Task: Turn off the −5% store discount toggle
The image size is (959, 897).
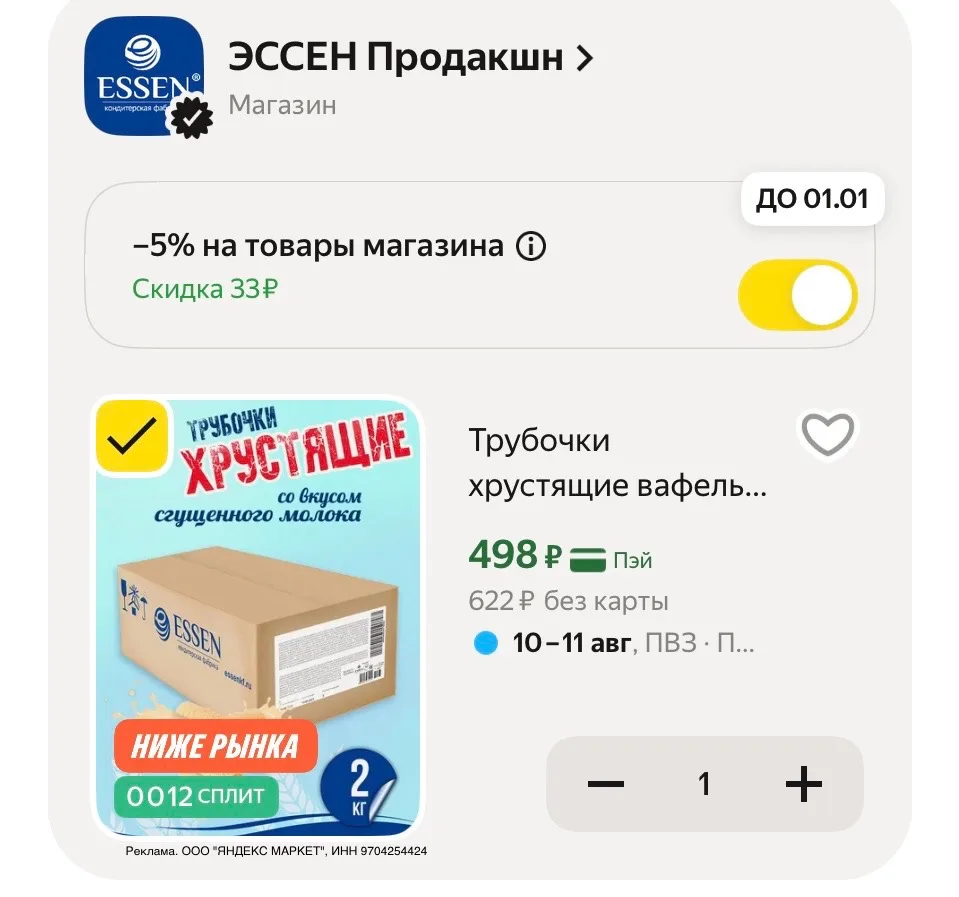Action: point(798,295)
